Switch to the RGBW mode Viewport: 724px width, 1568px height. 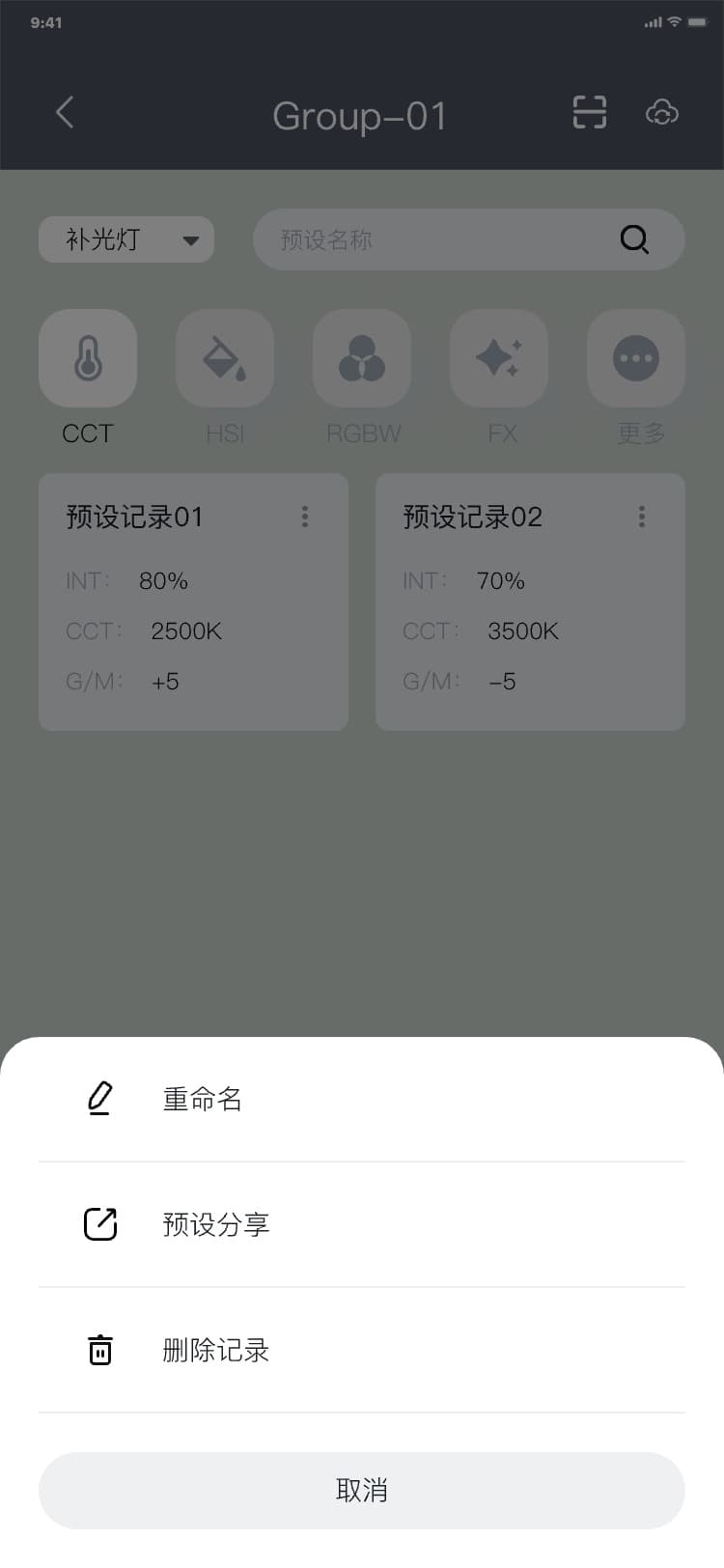(x=362, y=359)
